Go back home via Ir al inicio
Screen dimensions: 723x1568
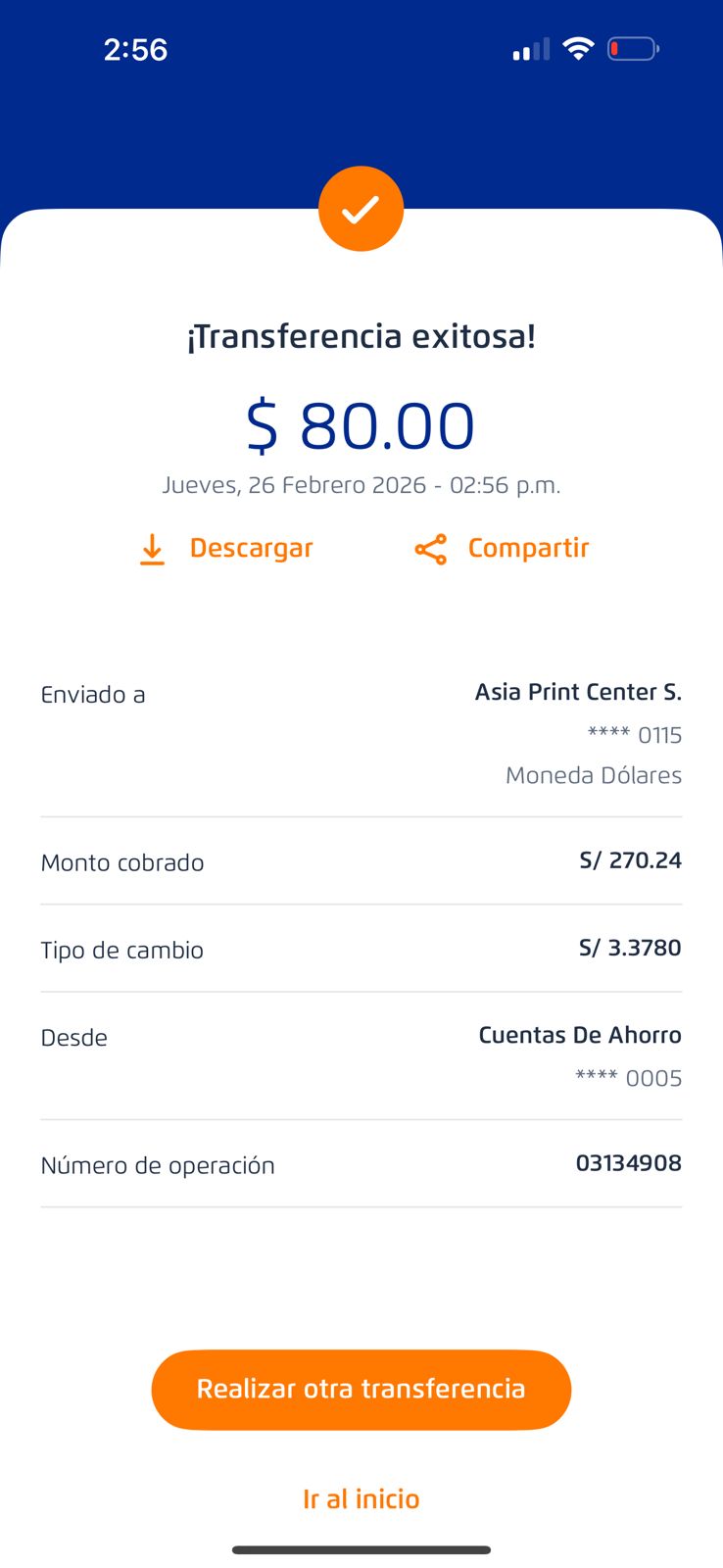pos(361,1499)
